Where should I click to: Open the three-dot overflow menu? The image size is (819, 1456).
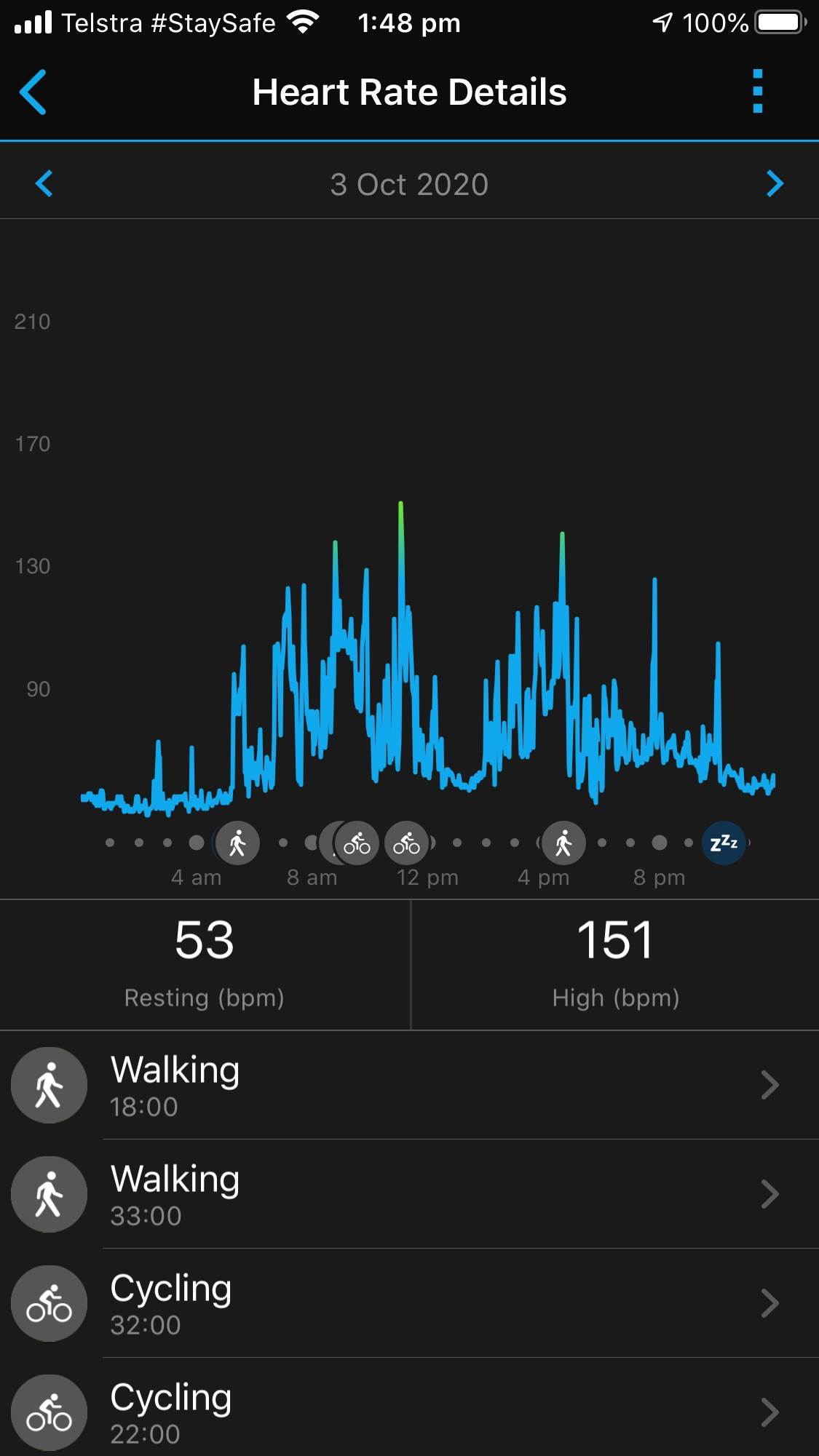(757, 92)
